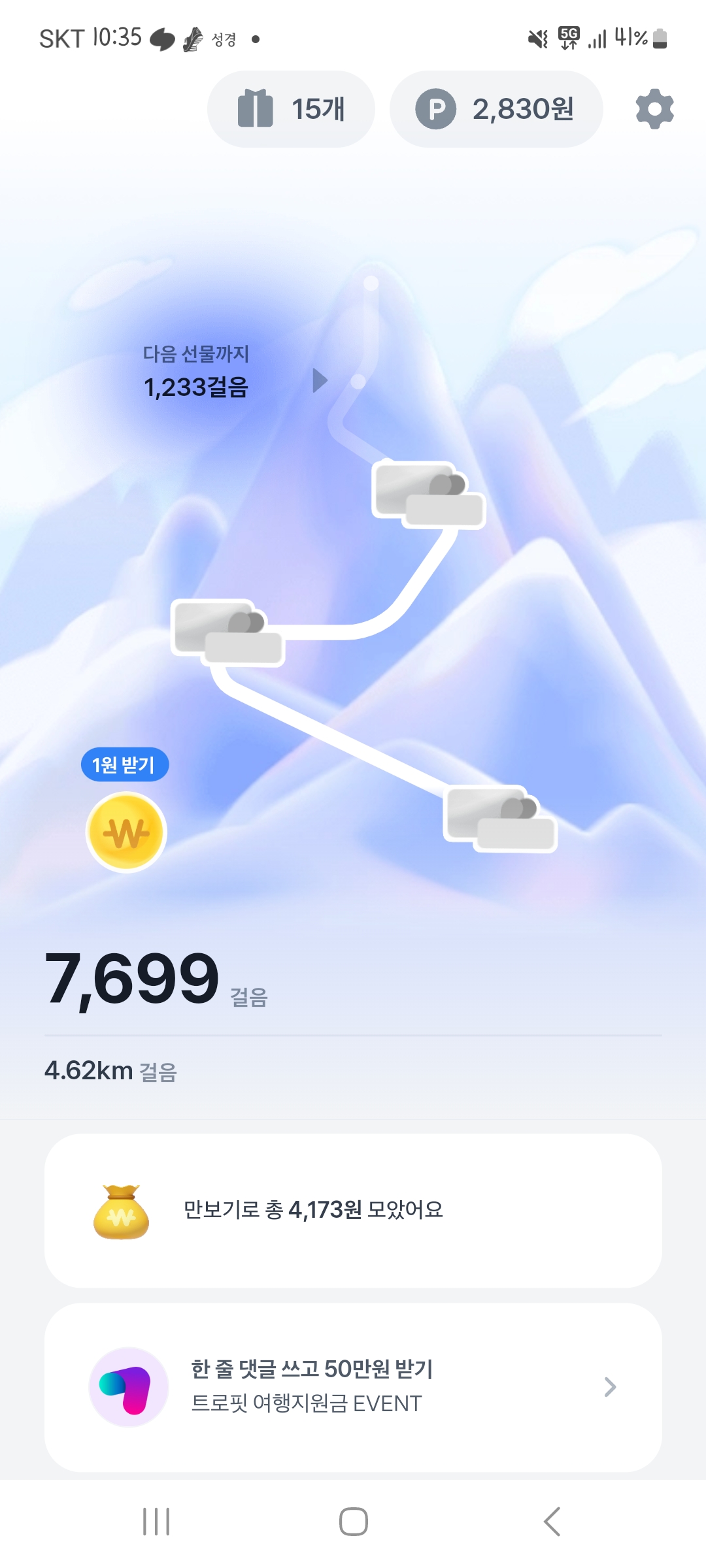Open the 15개 gift box chip
Image resolution: width=706 pixels, height=1568 pixels.
[x=291, y=109]
